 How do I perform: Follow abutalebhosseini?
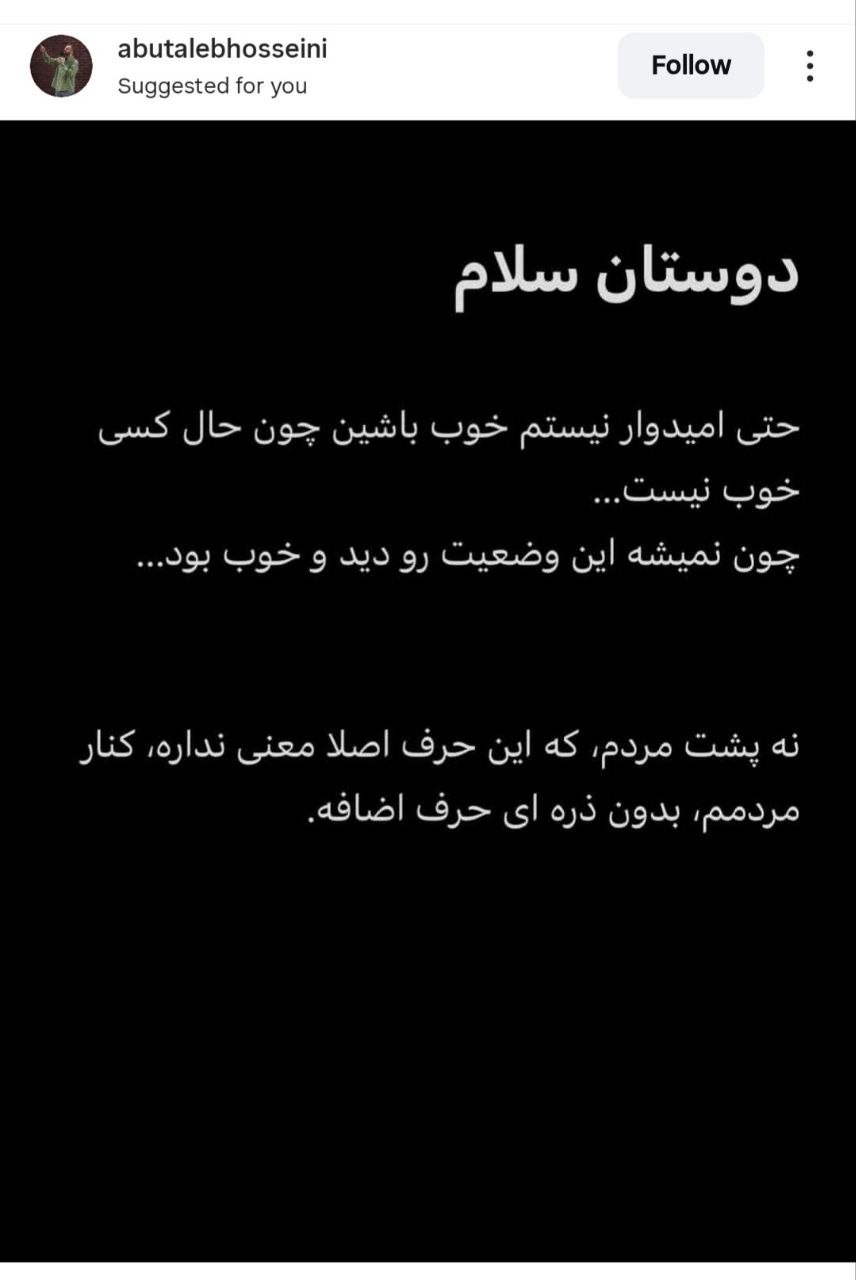point(690,66)
